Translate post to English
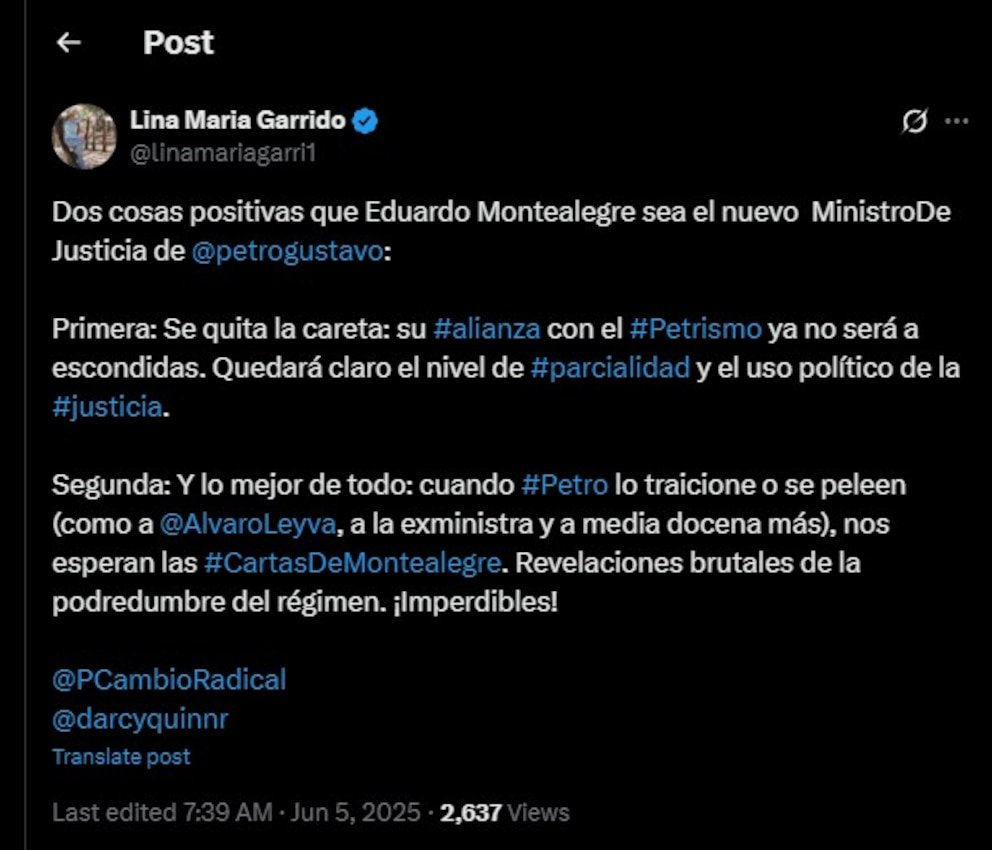Screen dimensions: 992x850 tap(121, 757)
